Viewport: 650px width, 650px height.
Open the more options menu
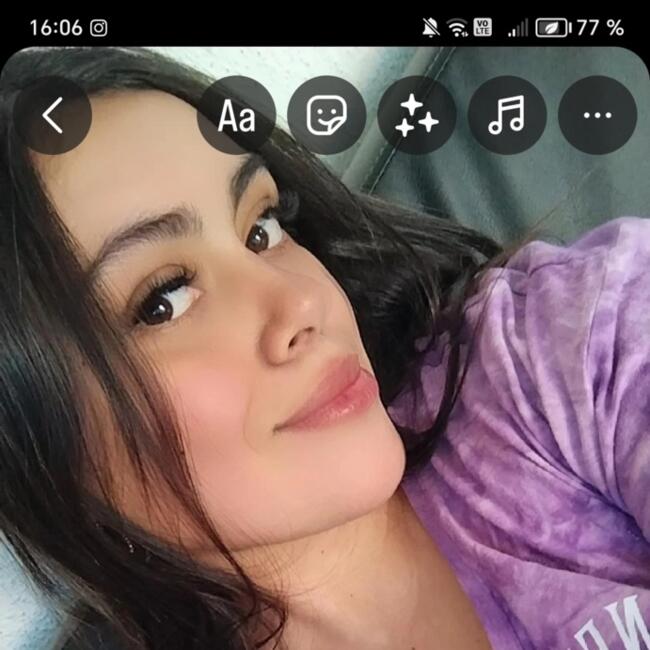pos(597,116)
